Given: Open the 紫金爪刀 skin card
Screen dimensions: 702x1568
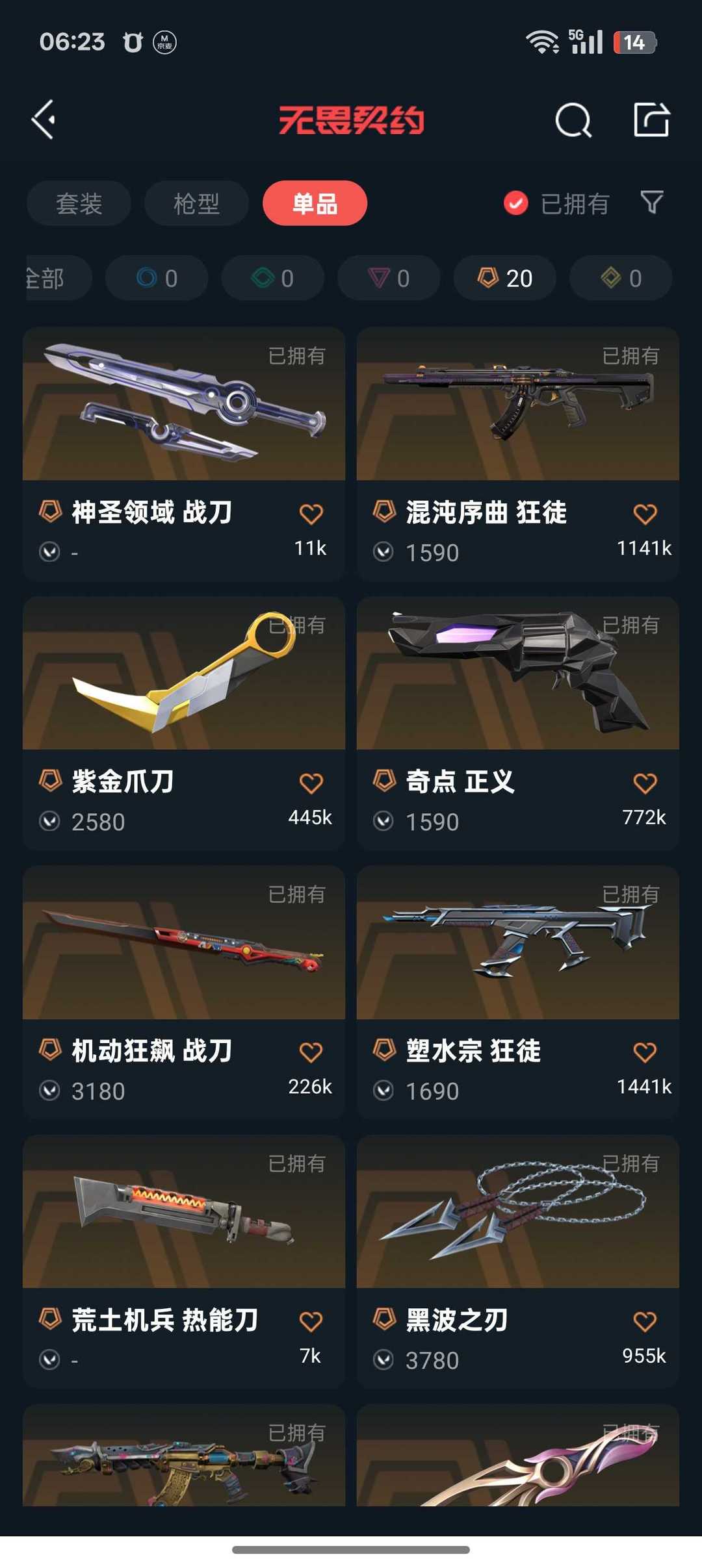Looking at the screenshot, I should coord(184,723).
